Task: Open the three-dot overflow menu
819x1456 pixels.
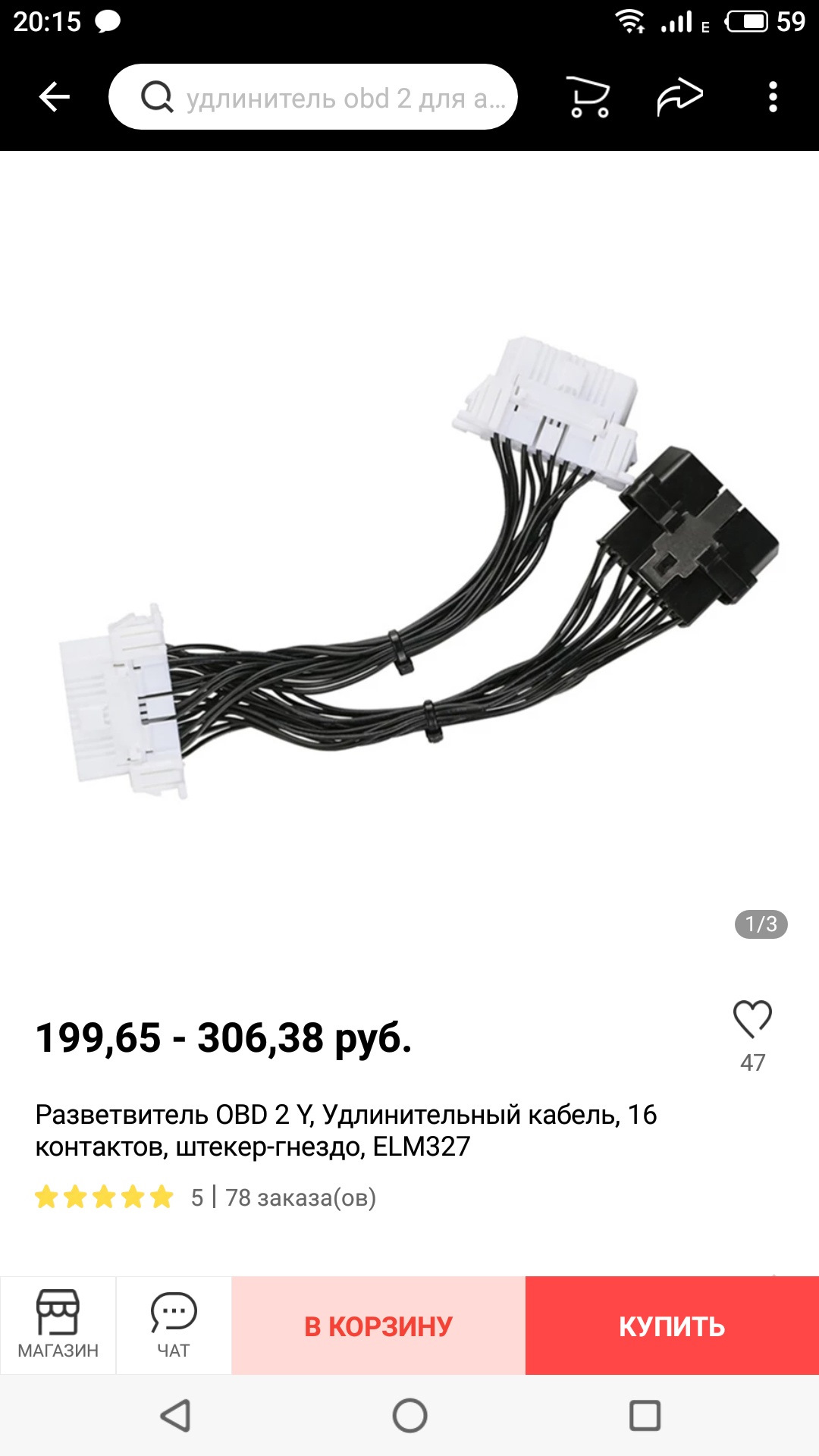Action: (773, 97)
